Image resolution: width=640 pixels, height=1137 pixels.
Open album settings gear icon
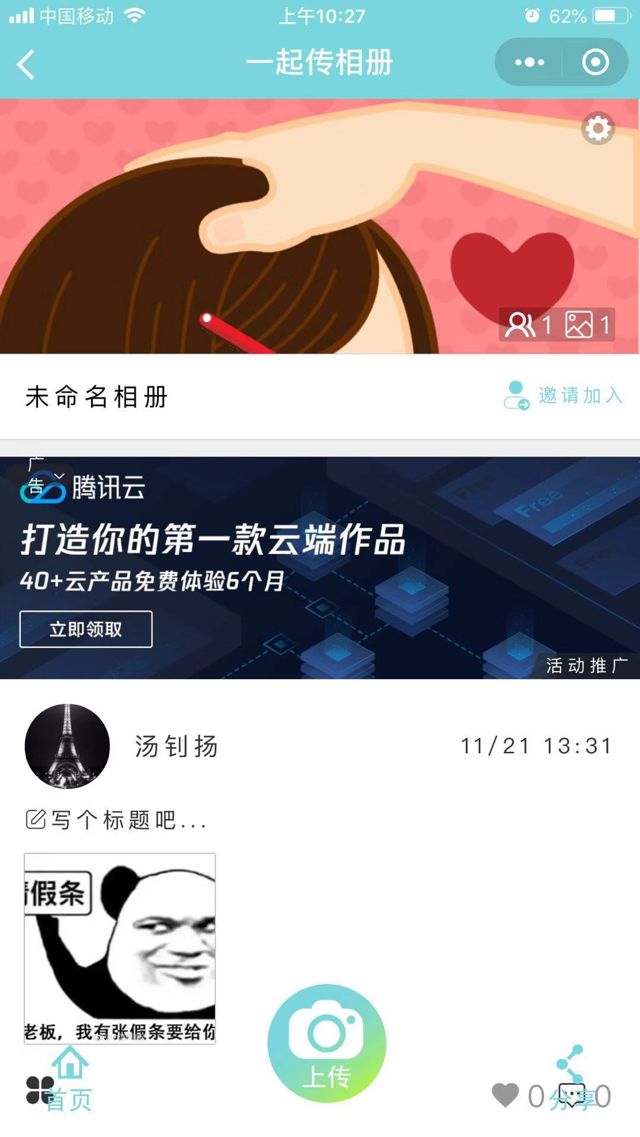pyautogui.click(x=598, y=129)
